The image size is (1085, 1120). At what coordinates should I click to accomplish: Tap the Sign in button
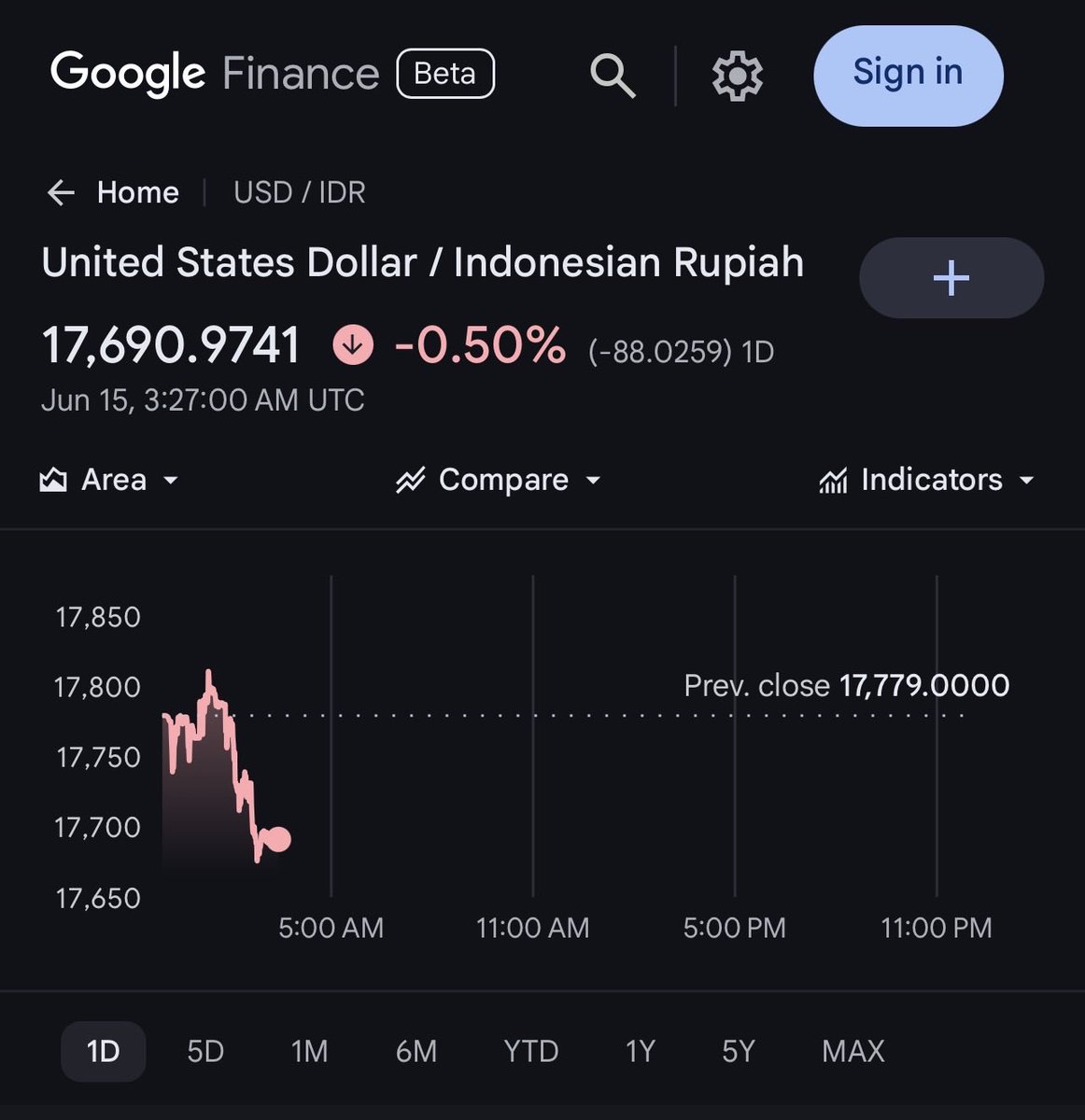coord(909,75)
